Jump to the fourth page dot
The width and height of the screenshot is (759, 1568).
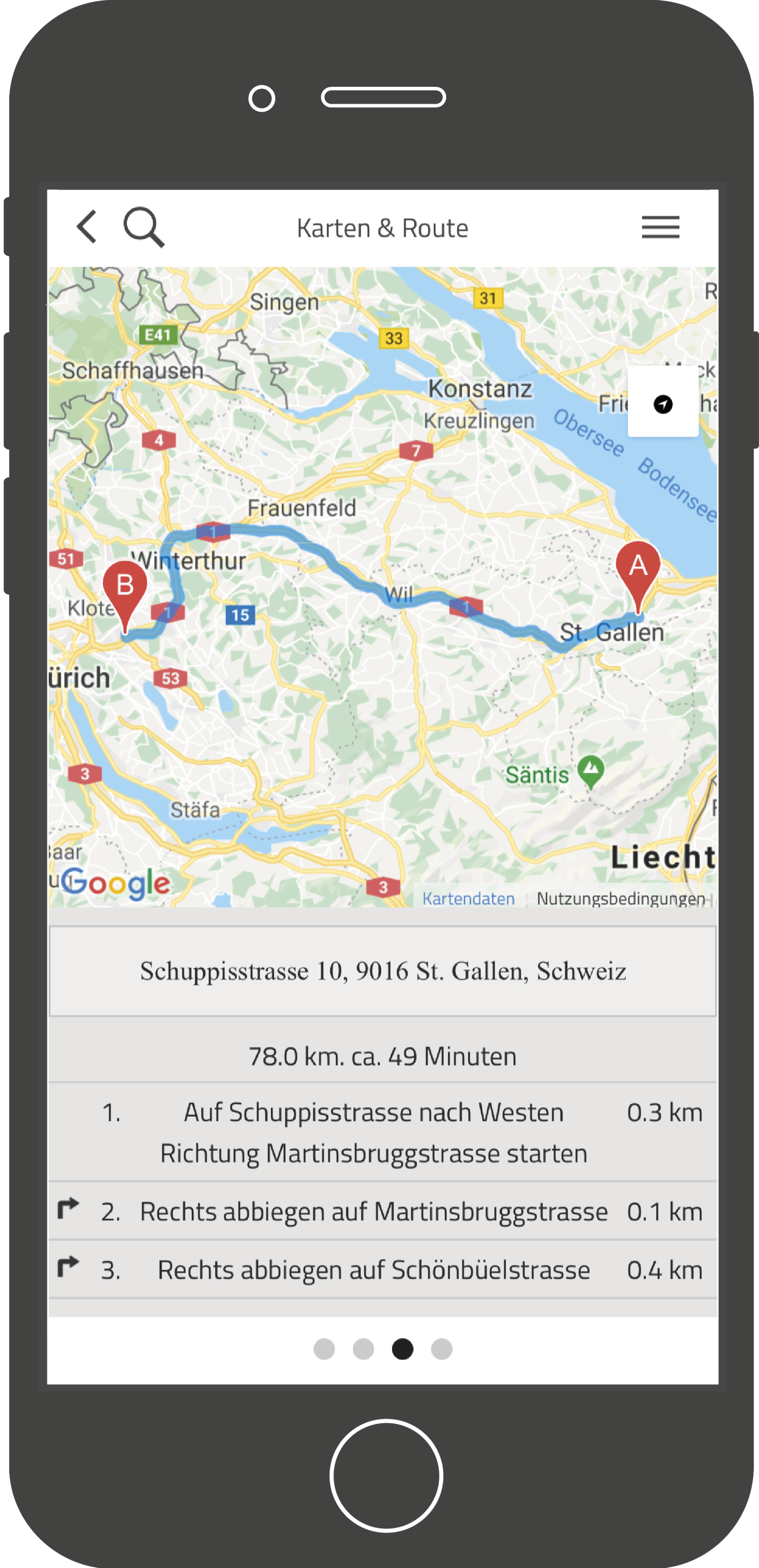pos(442,1349)
